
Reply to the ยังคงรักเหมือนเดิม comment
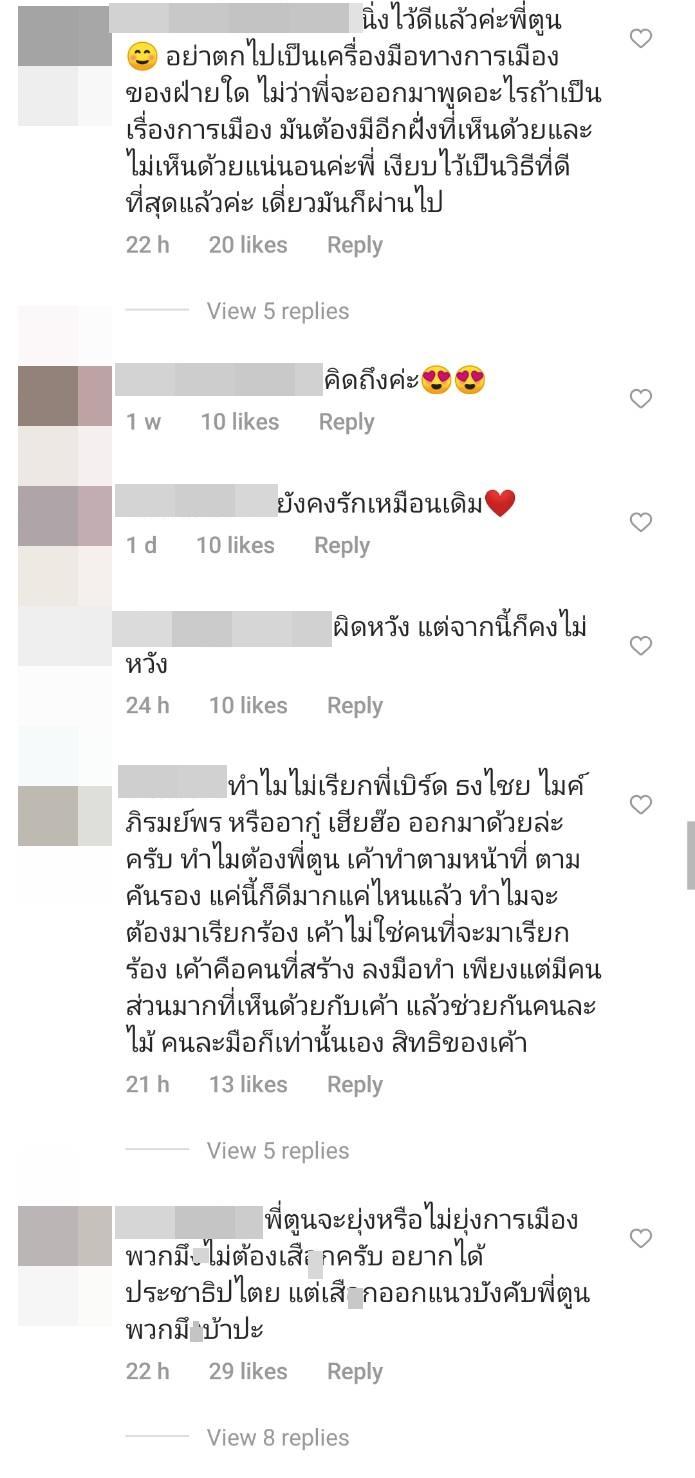click(x=341, y=545)
